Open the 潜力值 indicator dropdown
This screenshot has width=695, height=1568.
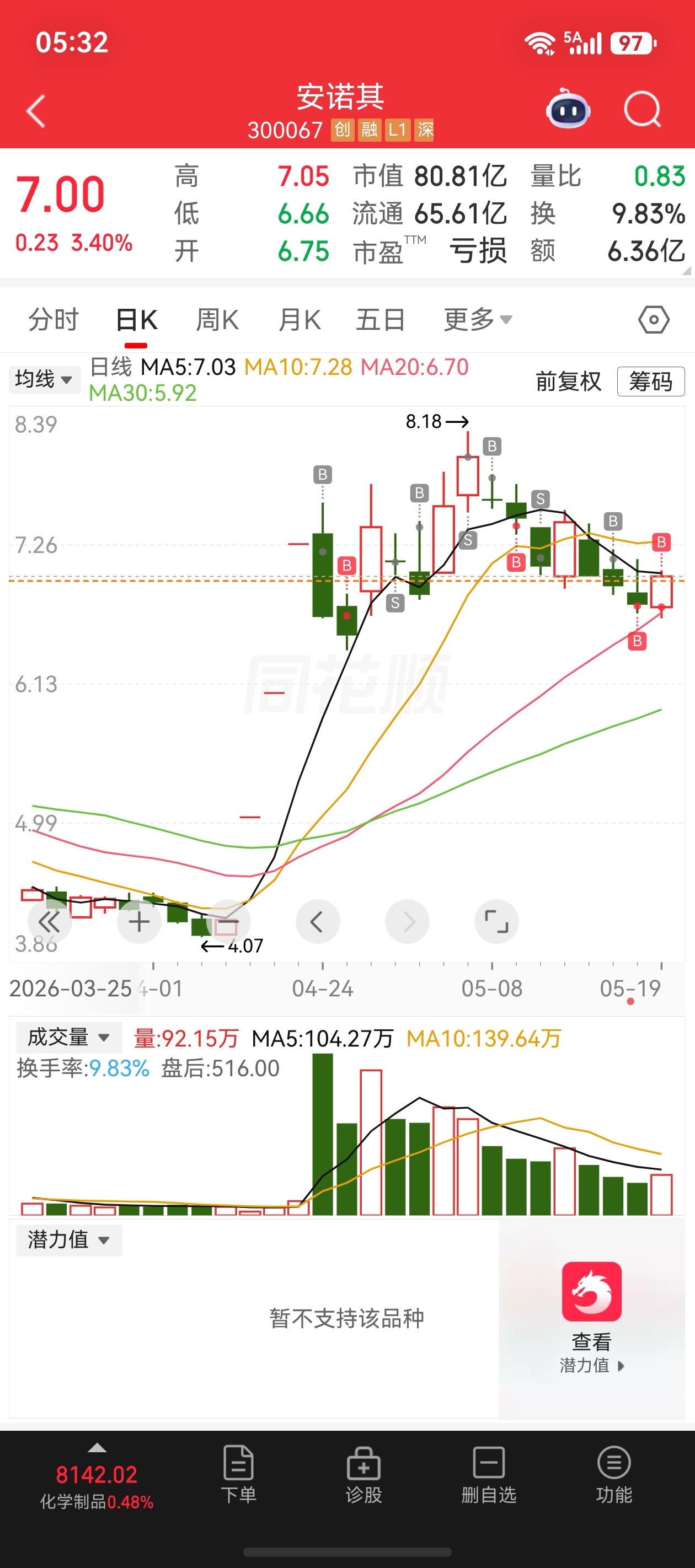(69, 1240)
